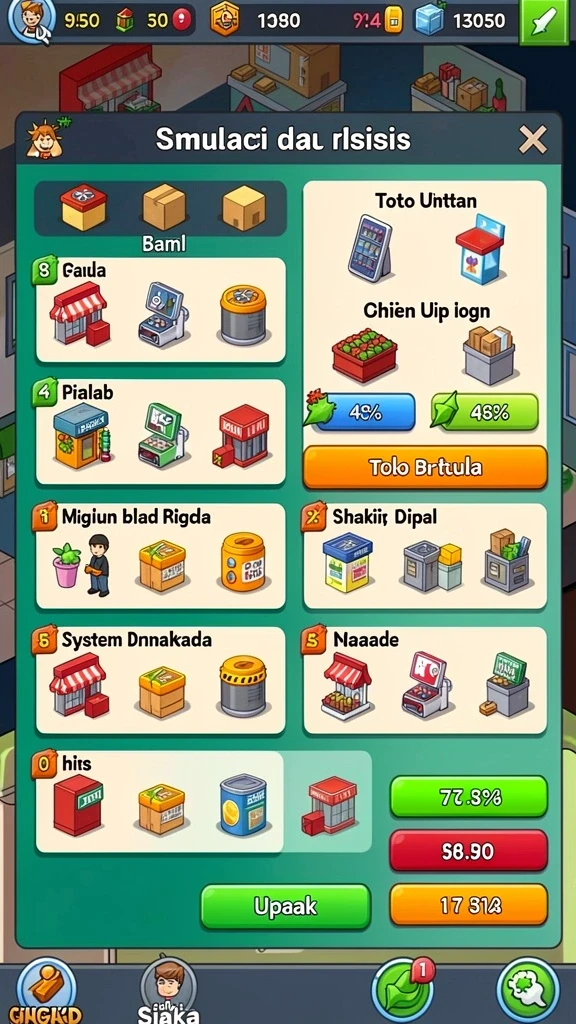The height and width of the screenshot is (1024, 576).
Task: Tap the green rocket button at top right
Action: click(x=543, y=22)
